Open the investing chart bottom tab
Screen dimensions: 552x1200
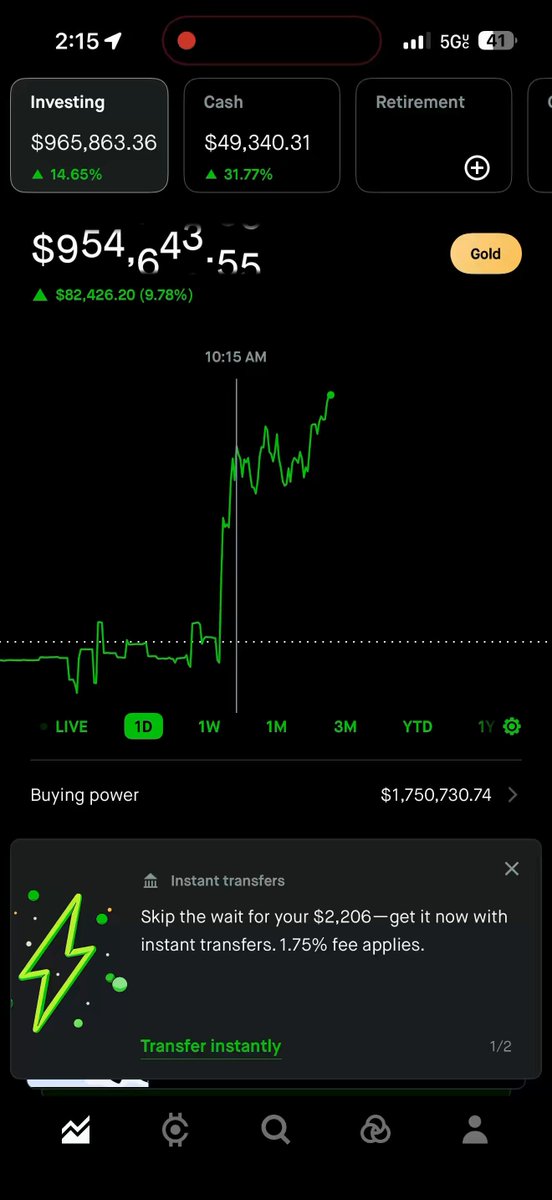click(76, 1130)
